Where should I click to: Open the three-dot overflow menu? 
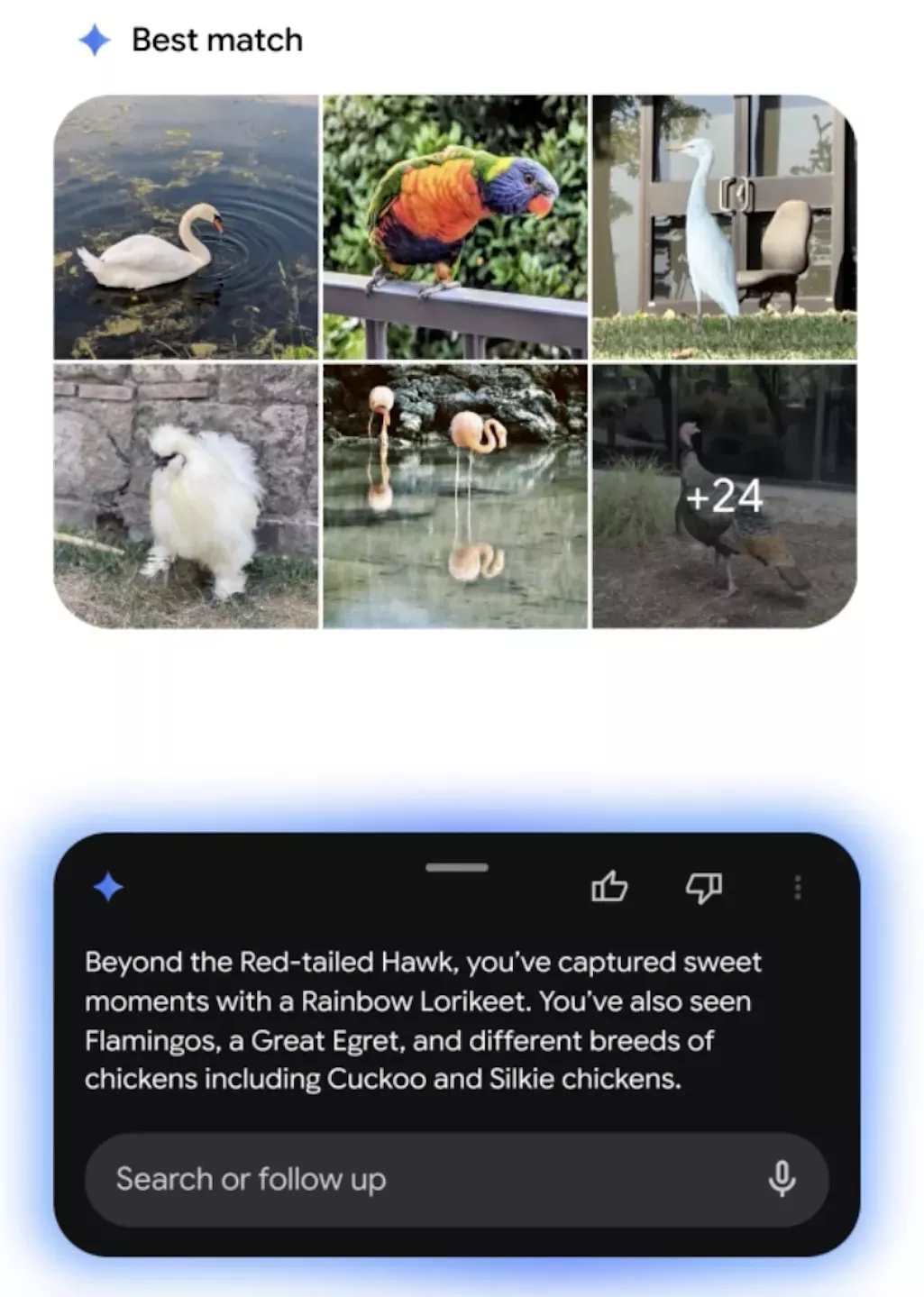[x=798, y=888]
